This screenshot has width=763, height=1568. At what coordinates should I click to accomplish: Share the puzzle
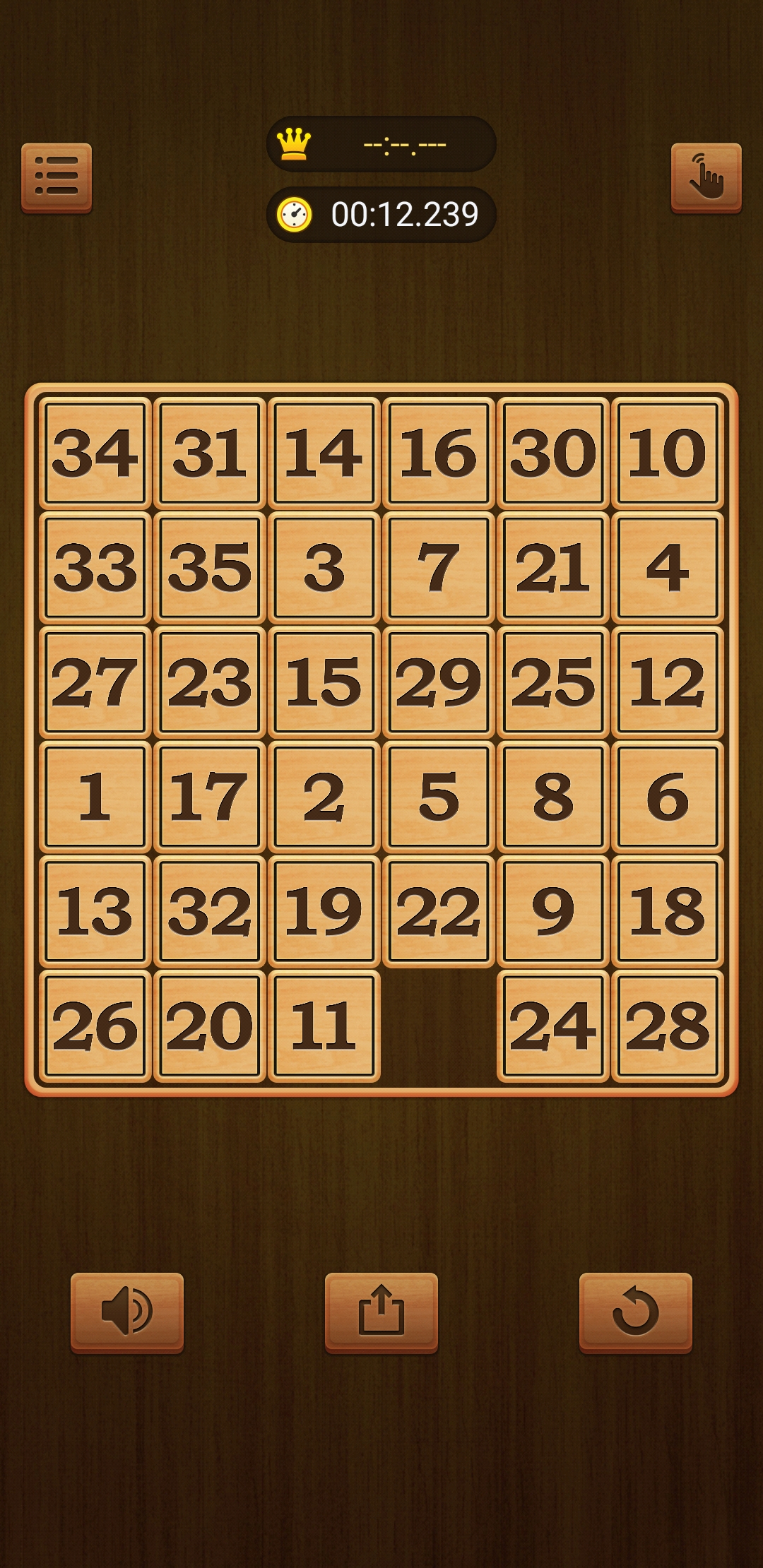[381, 1312]
